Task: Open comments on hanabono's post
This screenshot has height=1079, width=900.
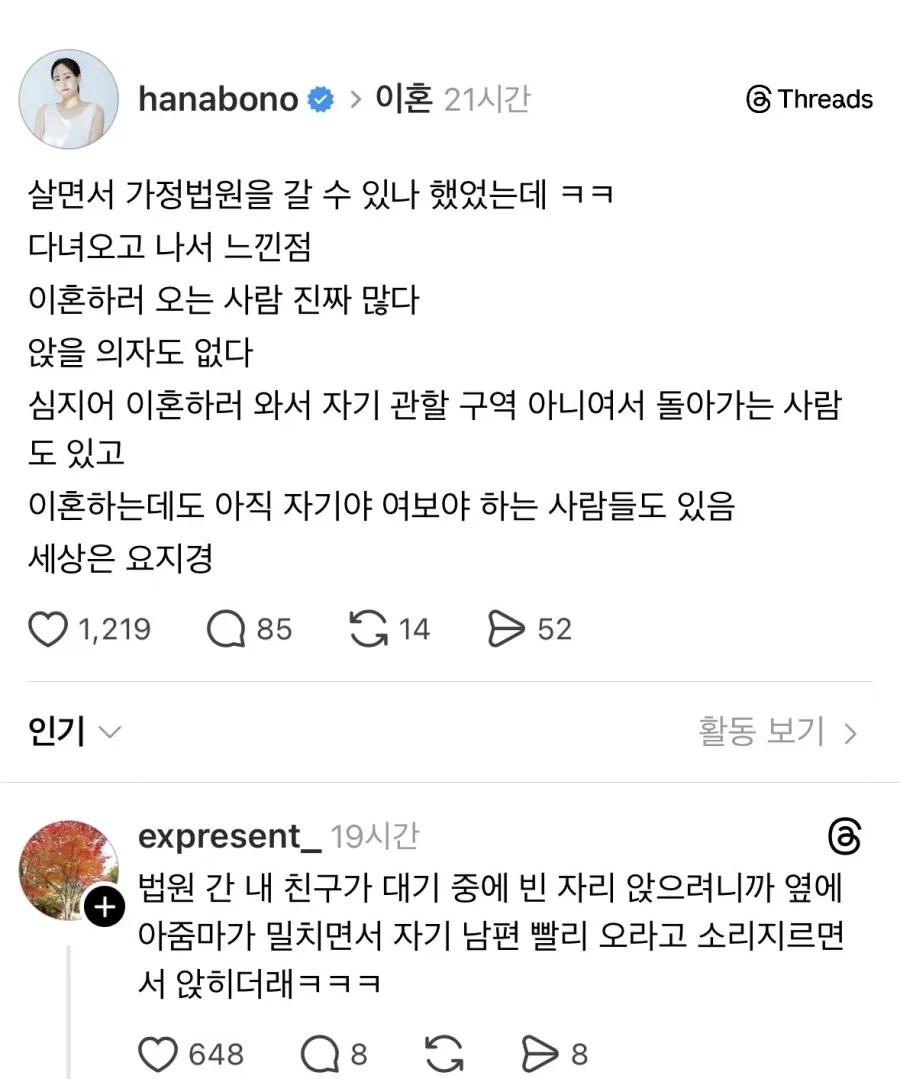Action: (226, 629)
